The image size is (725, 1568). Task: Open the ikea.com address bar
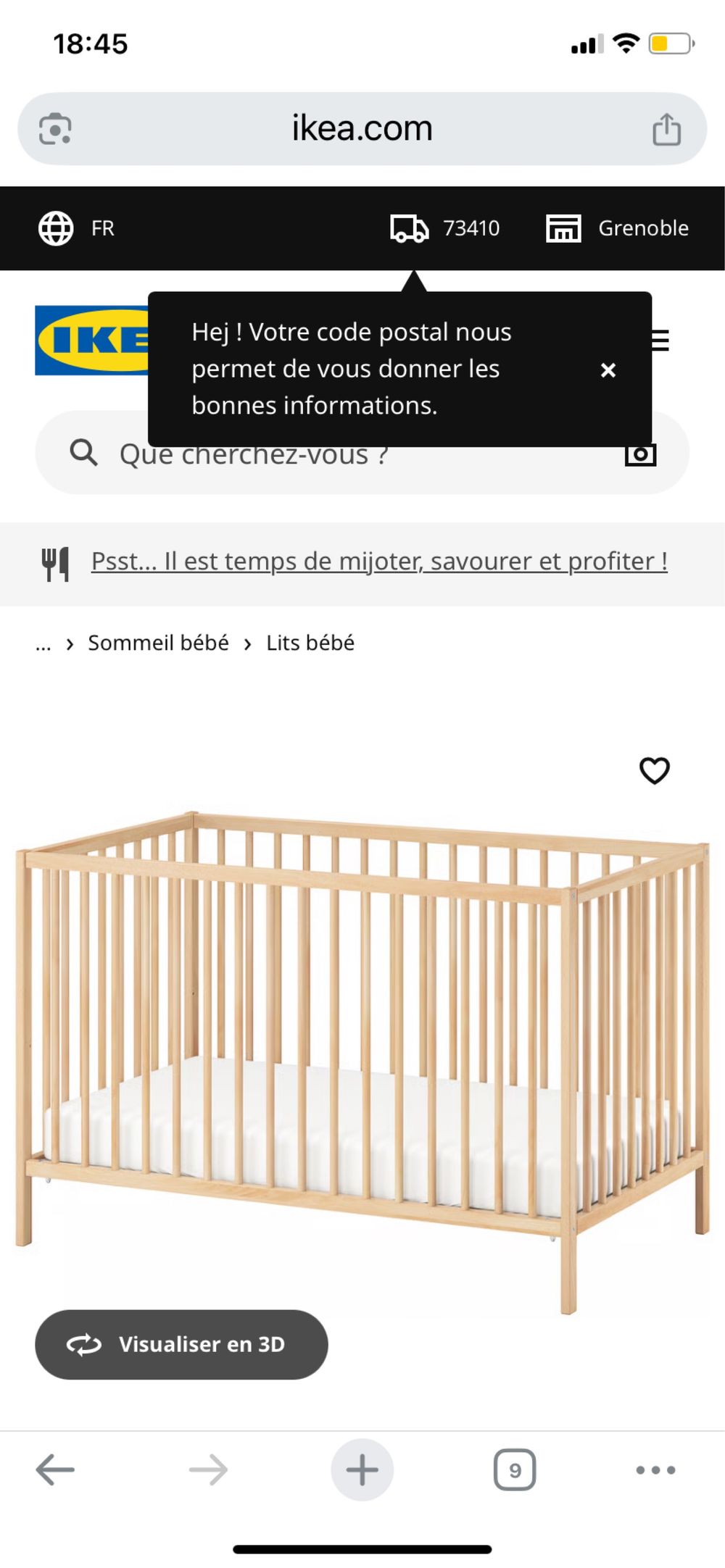(x=362, y=129)
